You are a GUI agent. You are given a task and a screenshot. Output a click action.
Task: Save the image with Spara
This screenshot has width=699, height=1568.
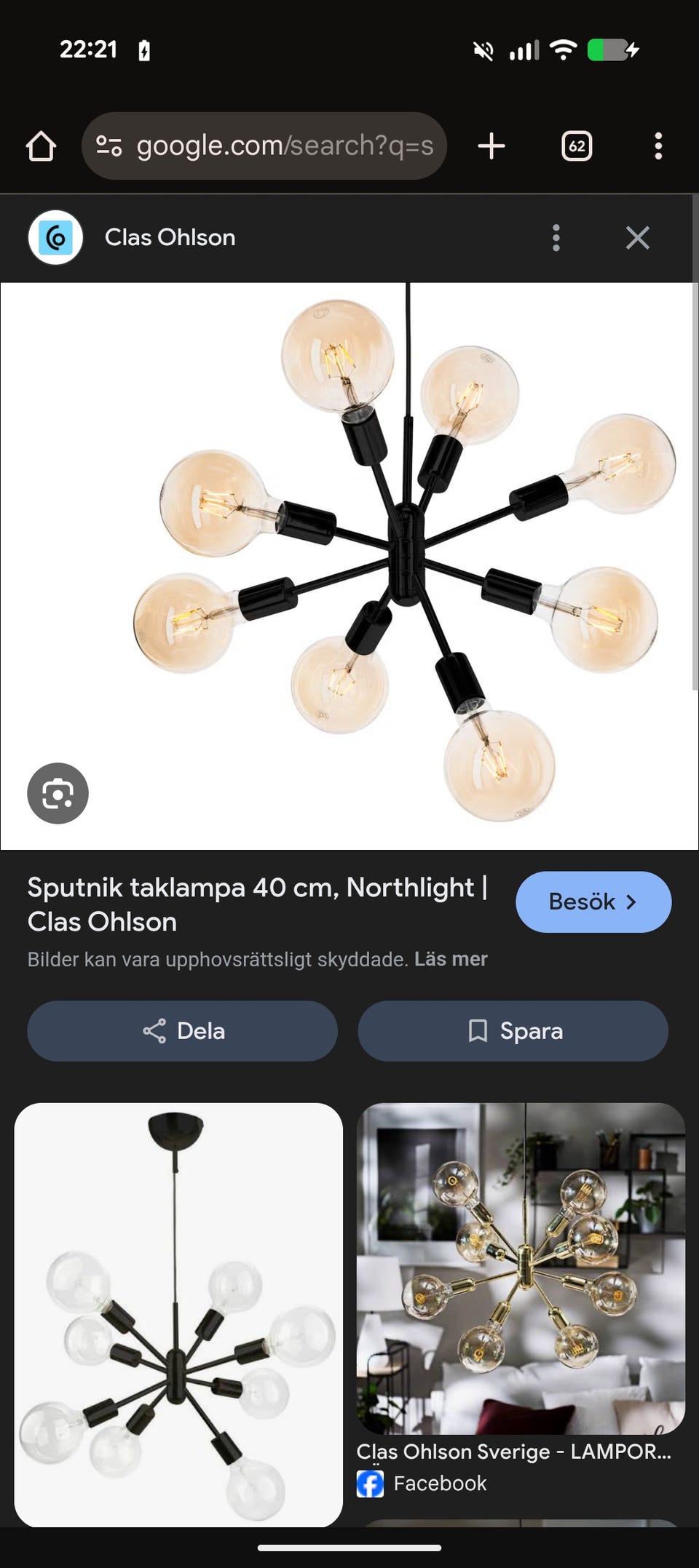(x=513, y=1031)
